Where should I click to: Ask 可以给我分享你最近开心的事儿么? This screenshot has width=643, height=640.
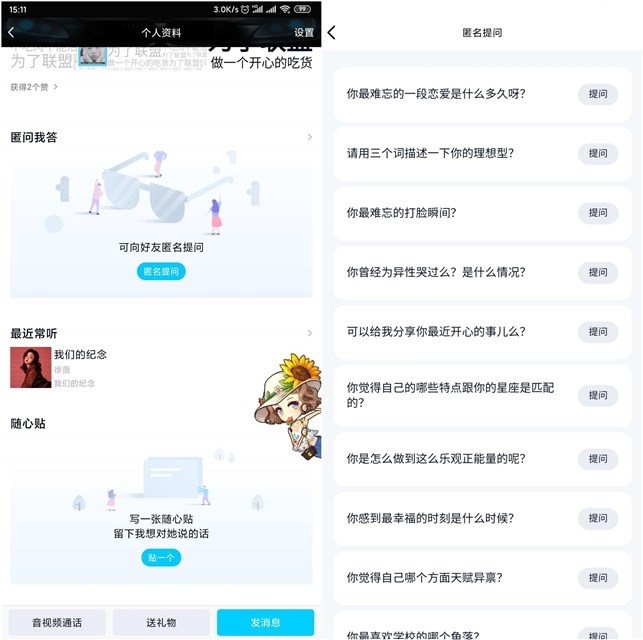pos(598,331)
